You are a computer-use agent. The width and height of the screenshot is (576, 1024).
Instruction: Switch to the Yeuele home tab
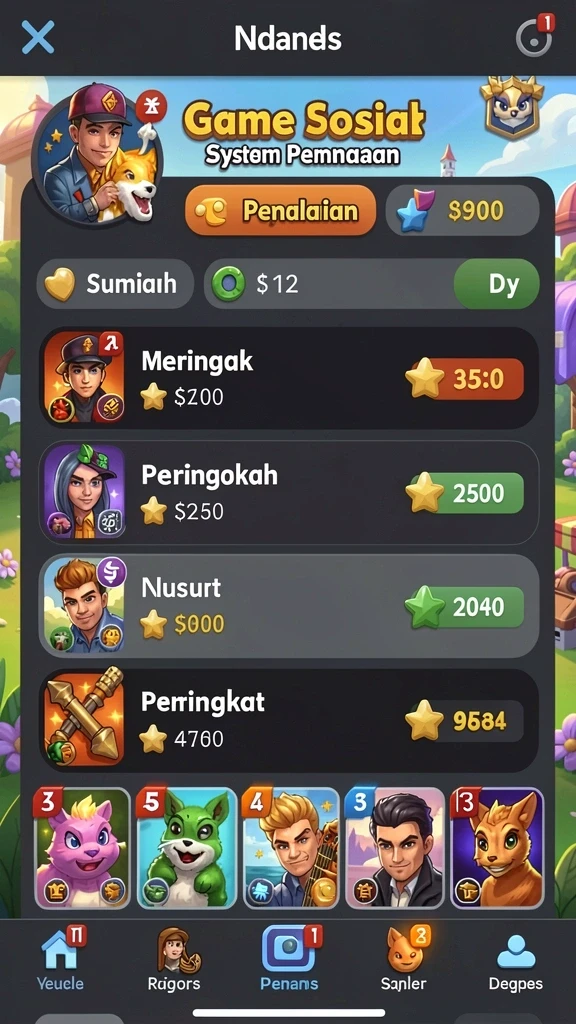(60, 959)
